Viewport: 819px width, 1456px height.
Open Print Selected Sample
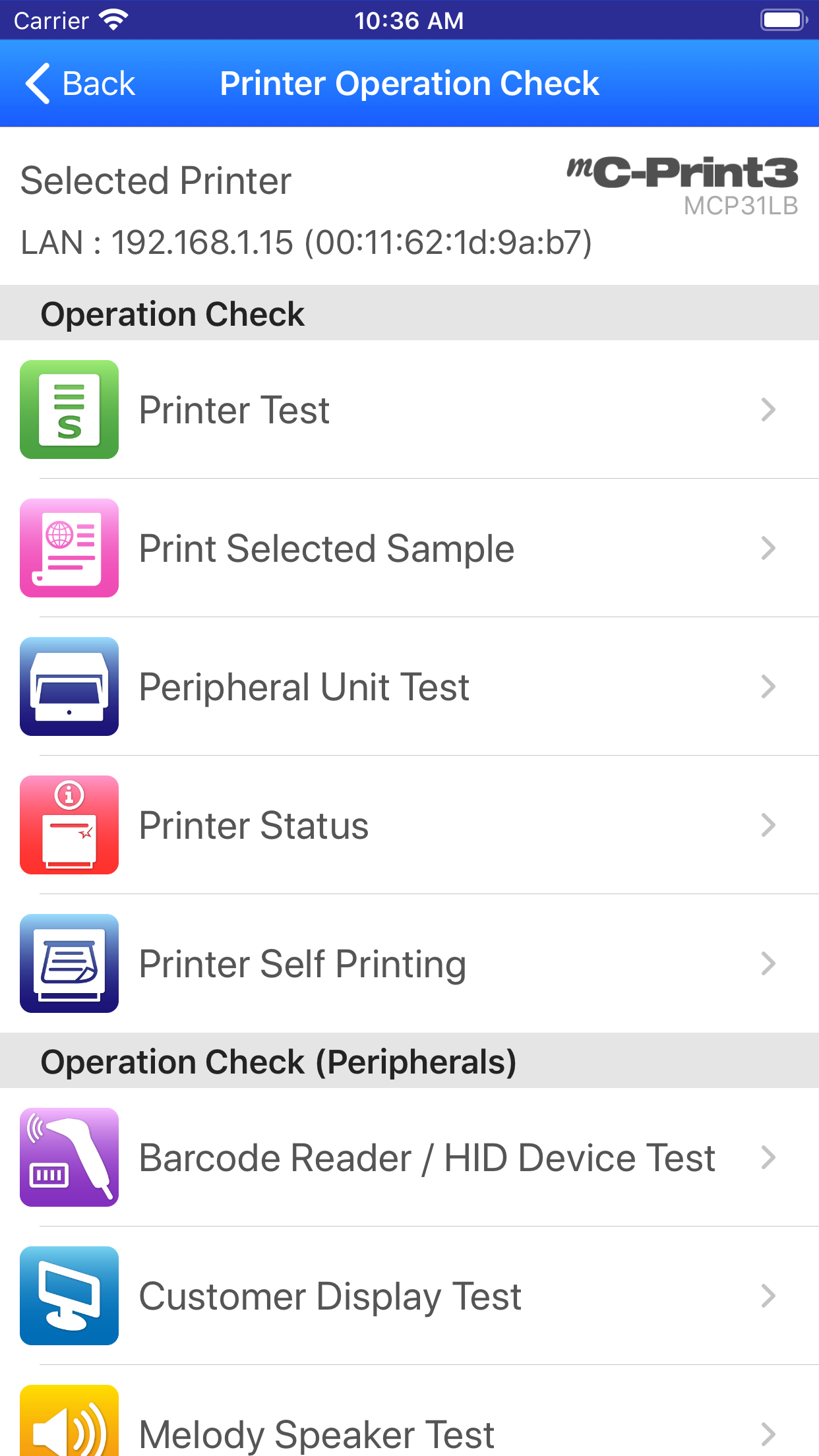[409, 548]
